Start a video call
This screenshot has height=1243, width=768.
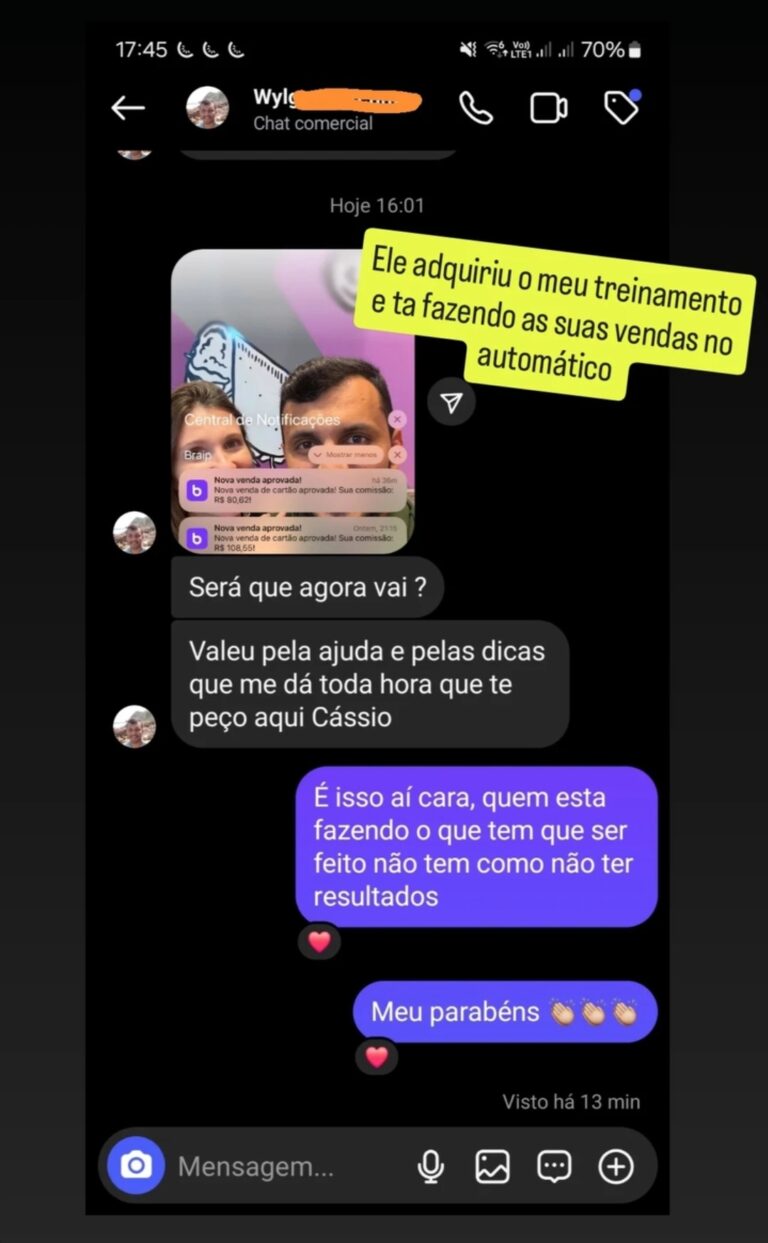(548, 110)
